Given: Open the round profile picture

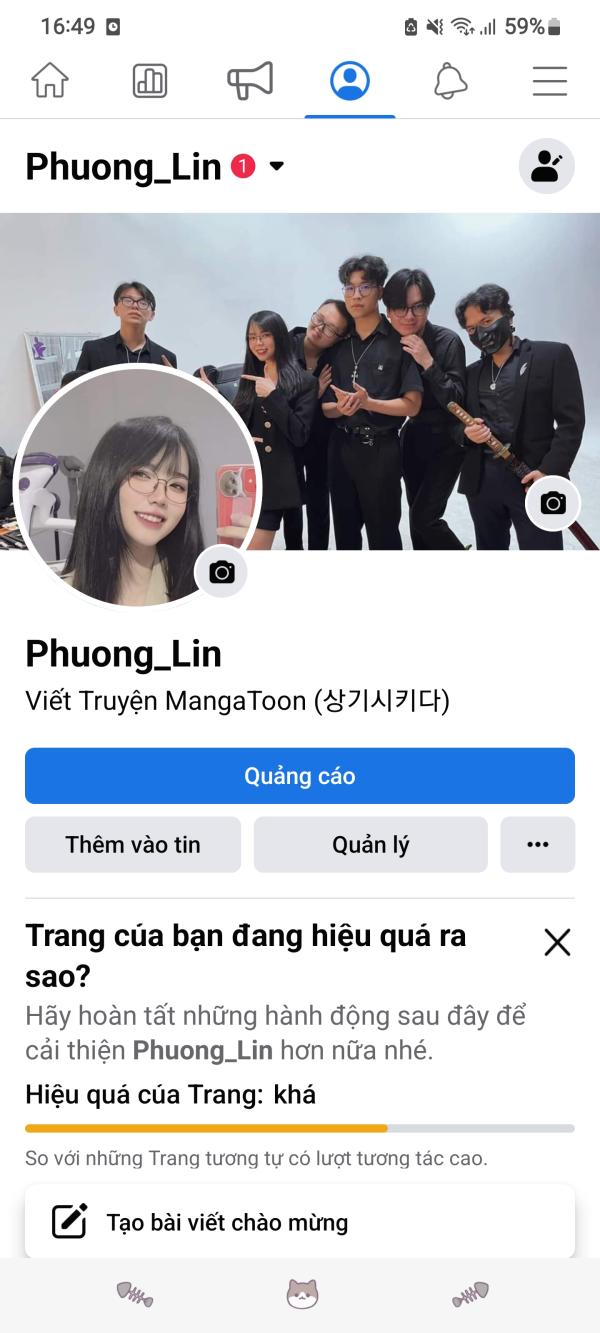Looking at the screenshot, I should 137,487.
